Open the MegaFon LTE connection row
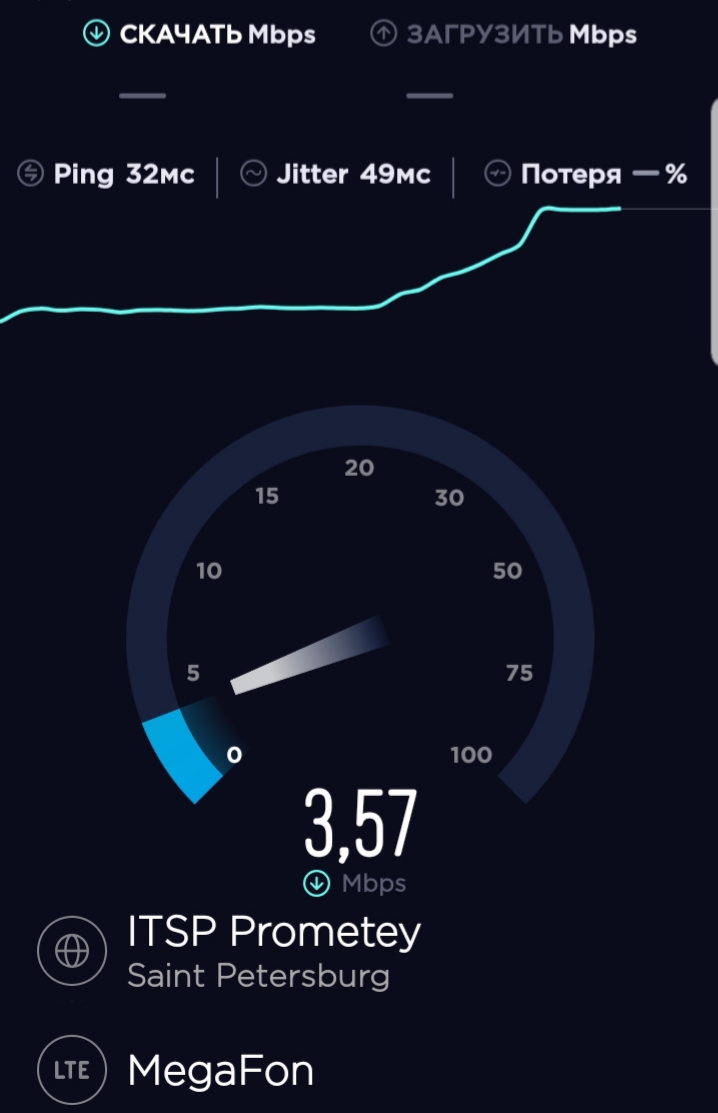Screen dimensions: 718x1113 220,1071
